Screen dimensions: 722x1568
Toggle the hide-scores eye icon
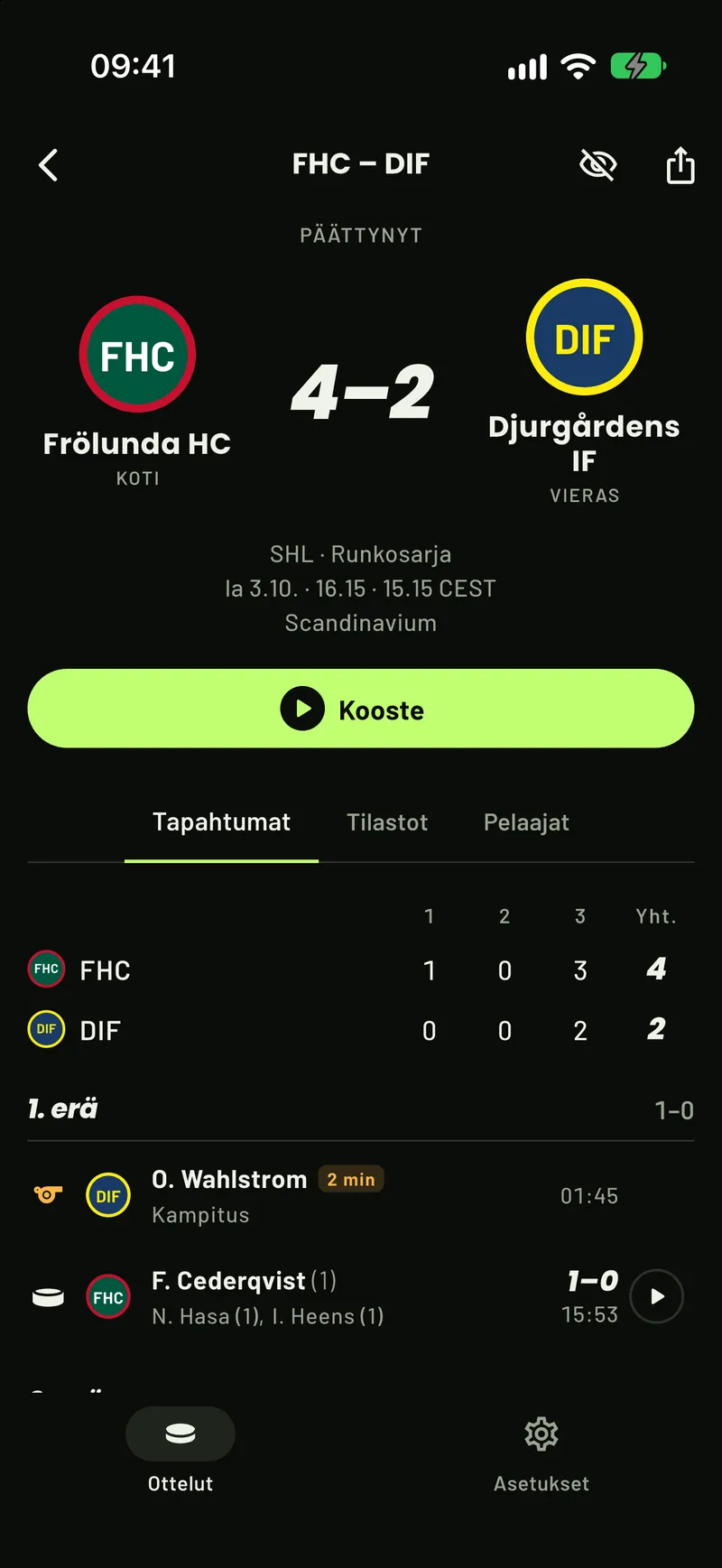597,165
